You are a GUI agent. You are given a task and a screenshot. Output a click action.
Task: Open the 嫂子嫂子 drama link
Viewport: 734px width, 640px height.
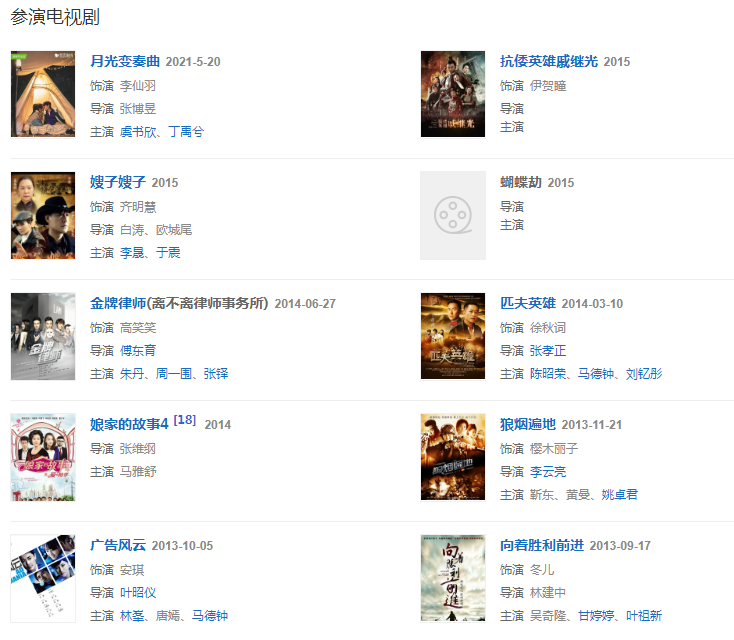point(118,183)
